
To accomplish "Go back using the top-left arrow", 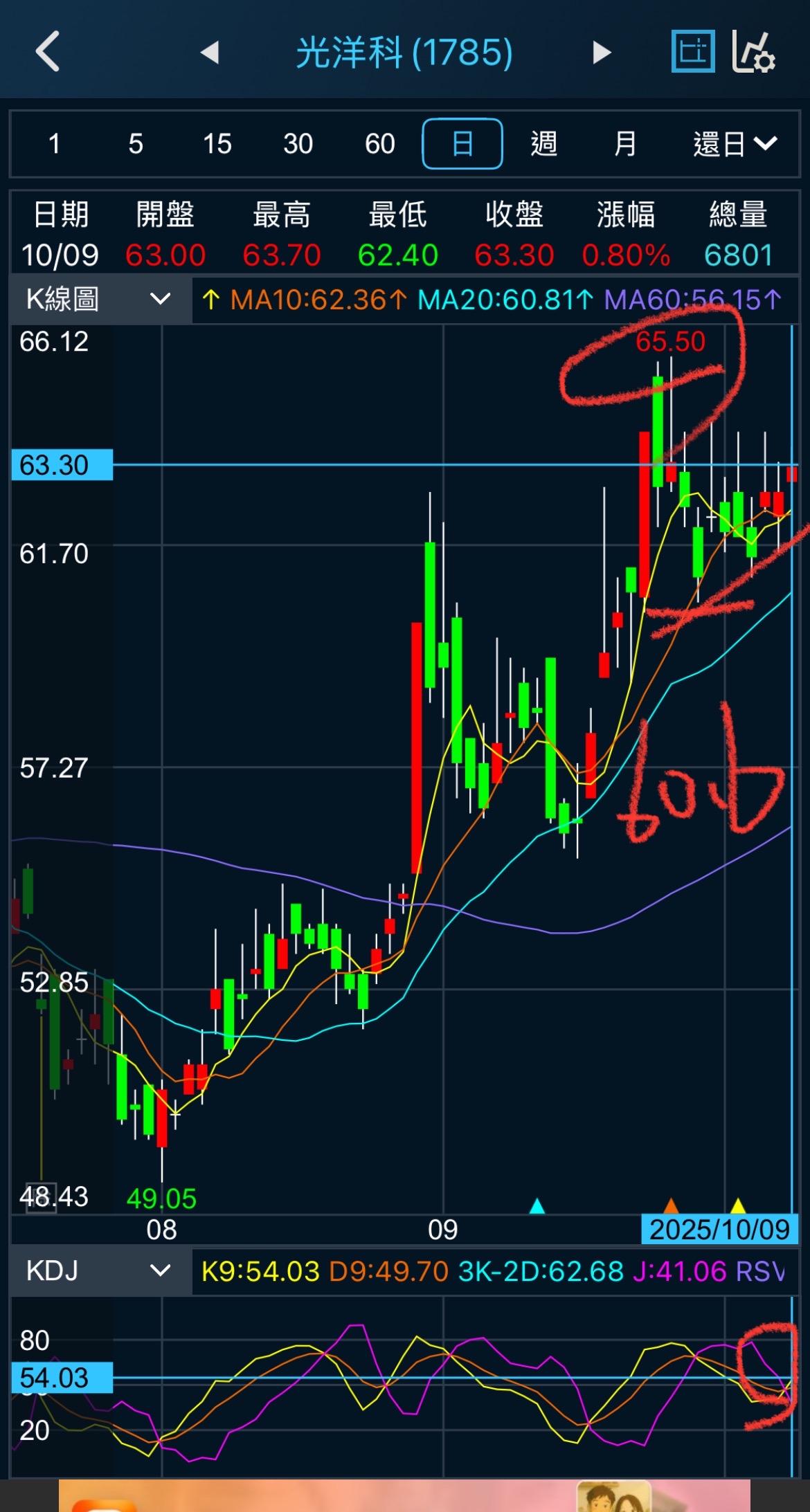I will (48, 52).
